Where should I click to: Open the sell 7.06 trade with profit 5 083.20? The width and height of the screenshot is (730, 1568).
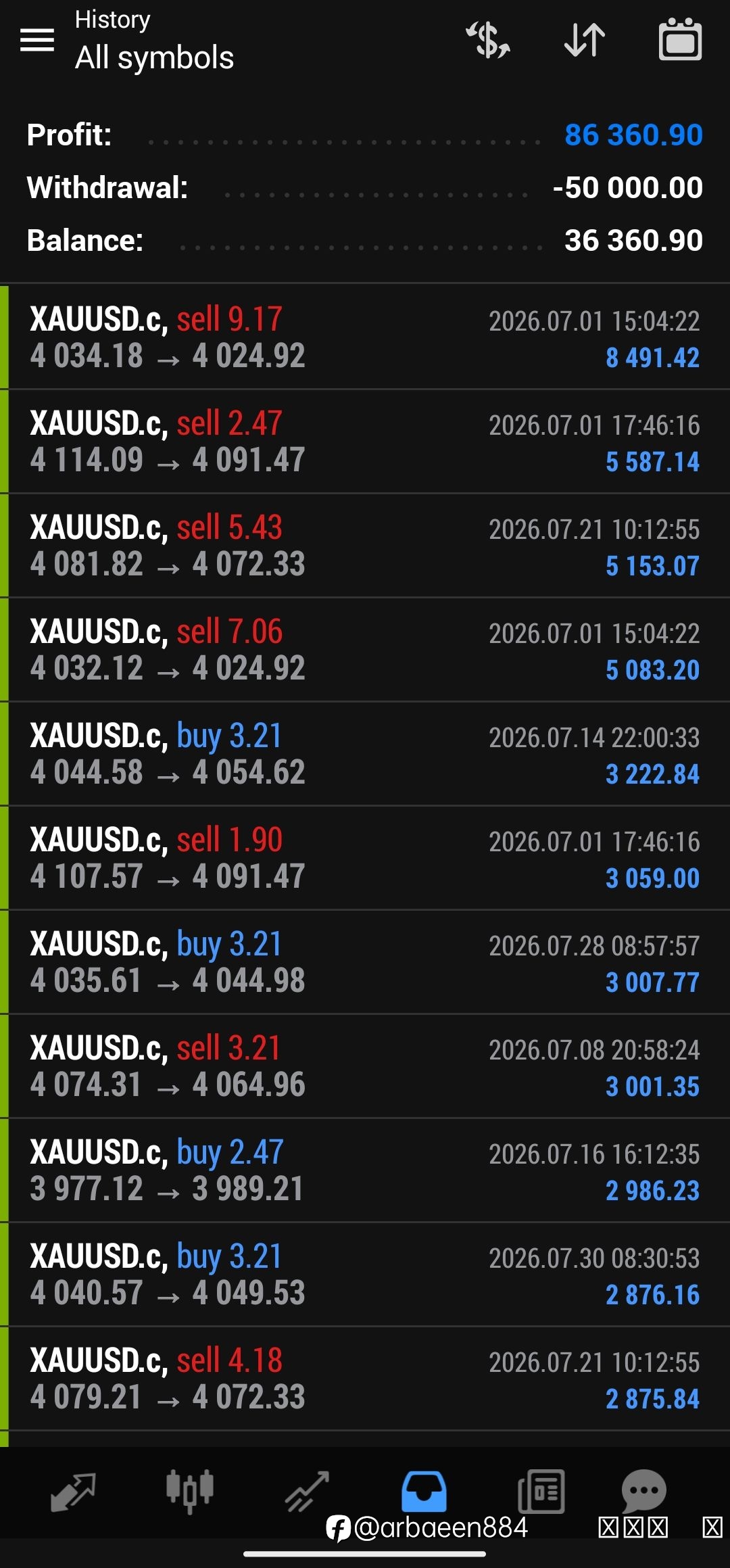coord(365,649)
